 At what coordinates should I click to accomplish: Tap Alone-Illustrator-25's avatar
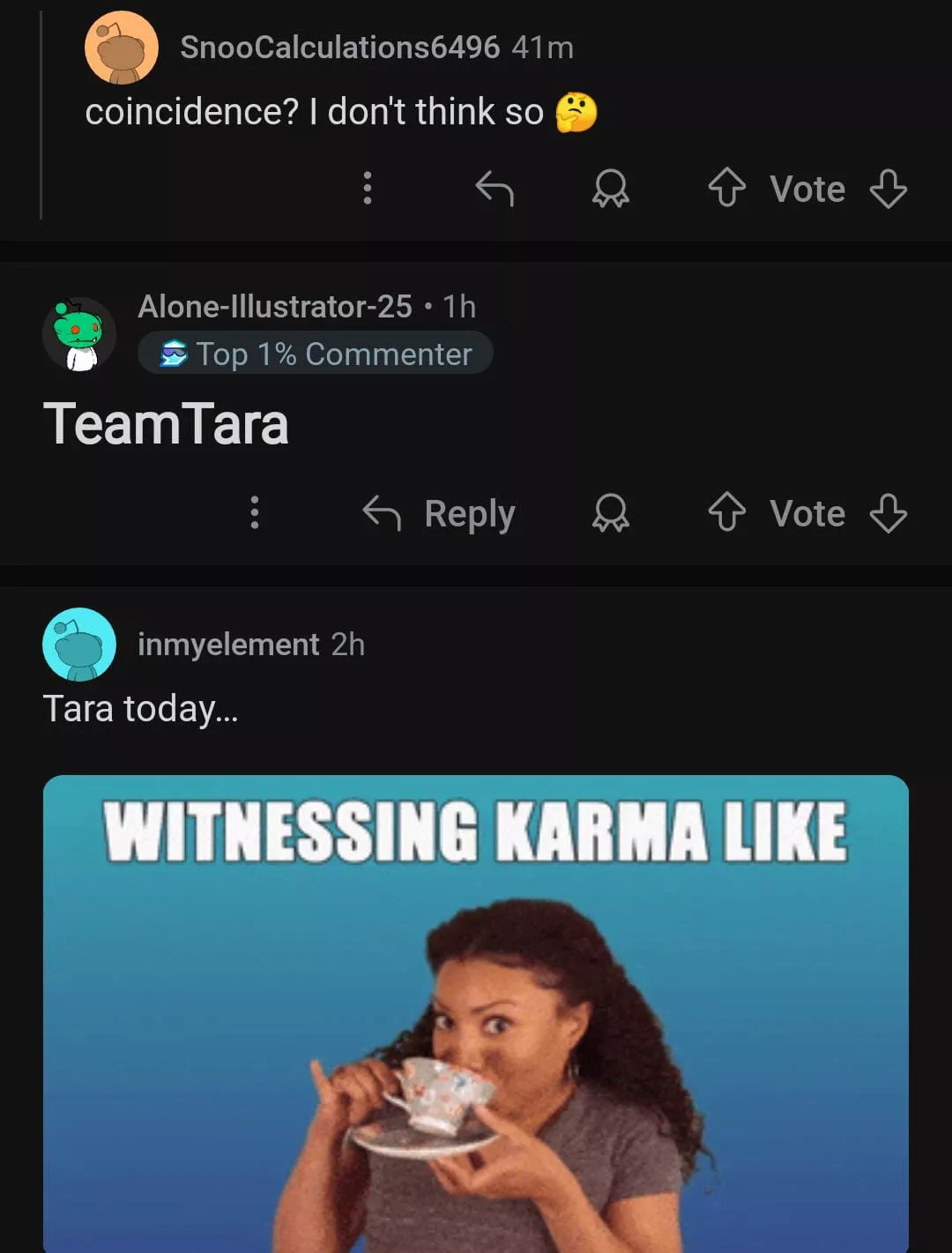[79, 334]
